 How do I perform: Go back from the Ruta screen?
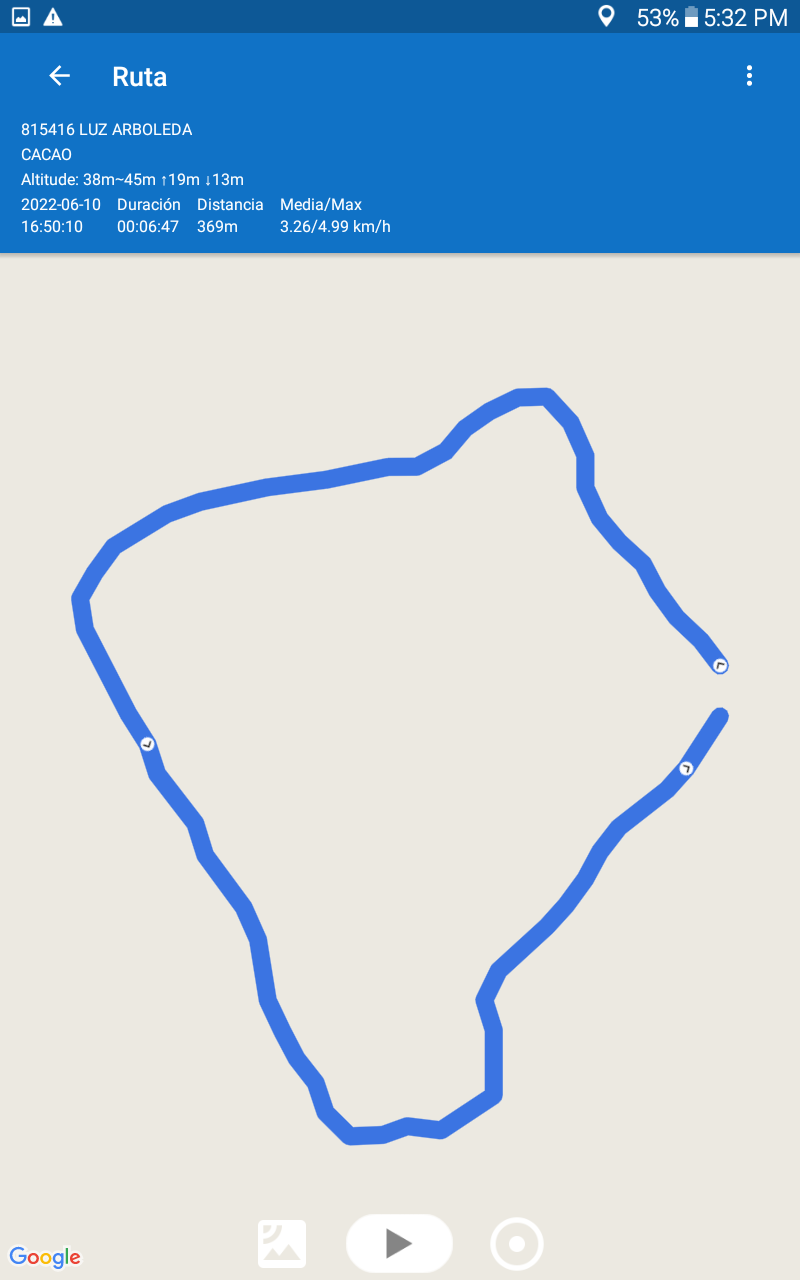coord(60,76)
